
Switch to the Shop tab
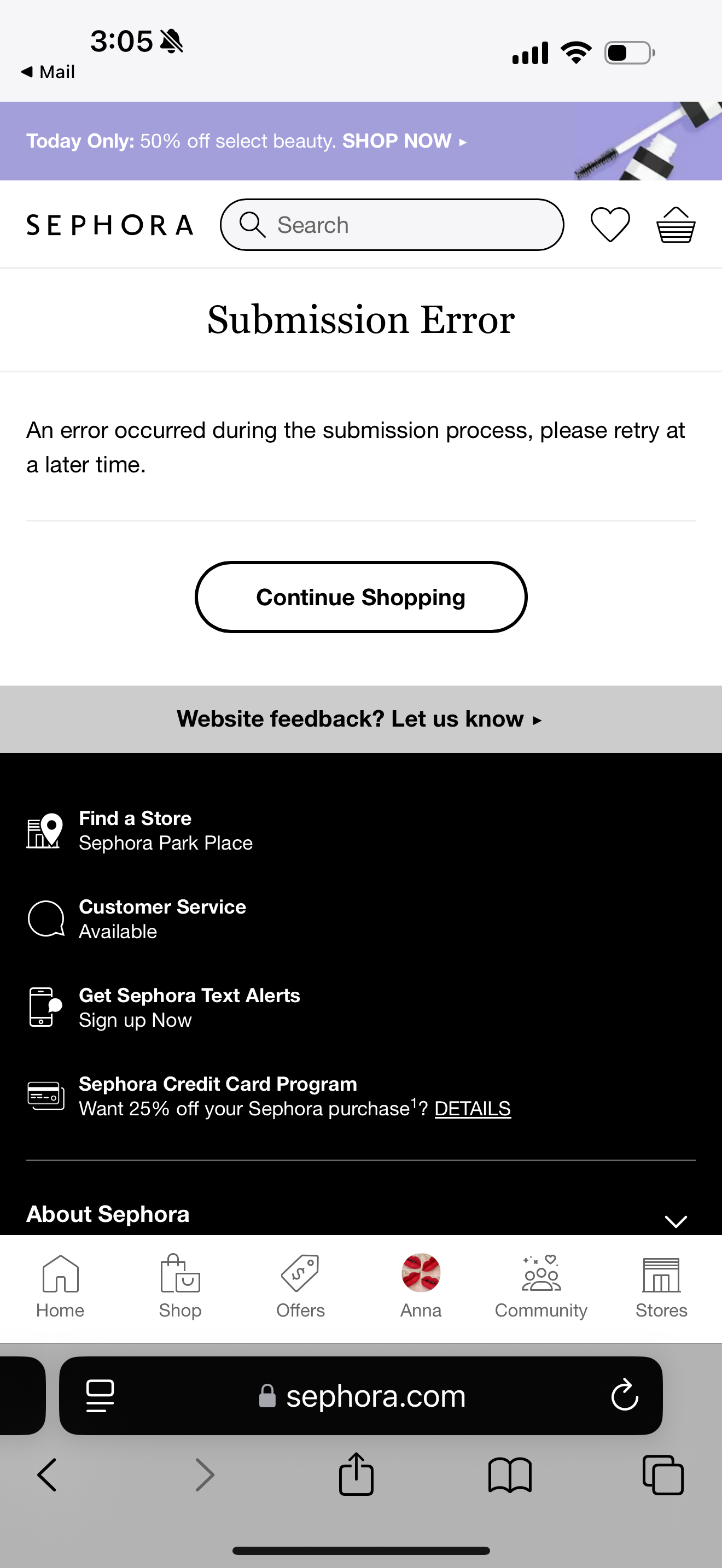click(180, 1287)
